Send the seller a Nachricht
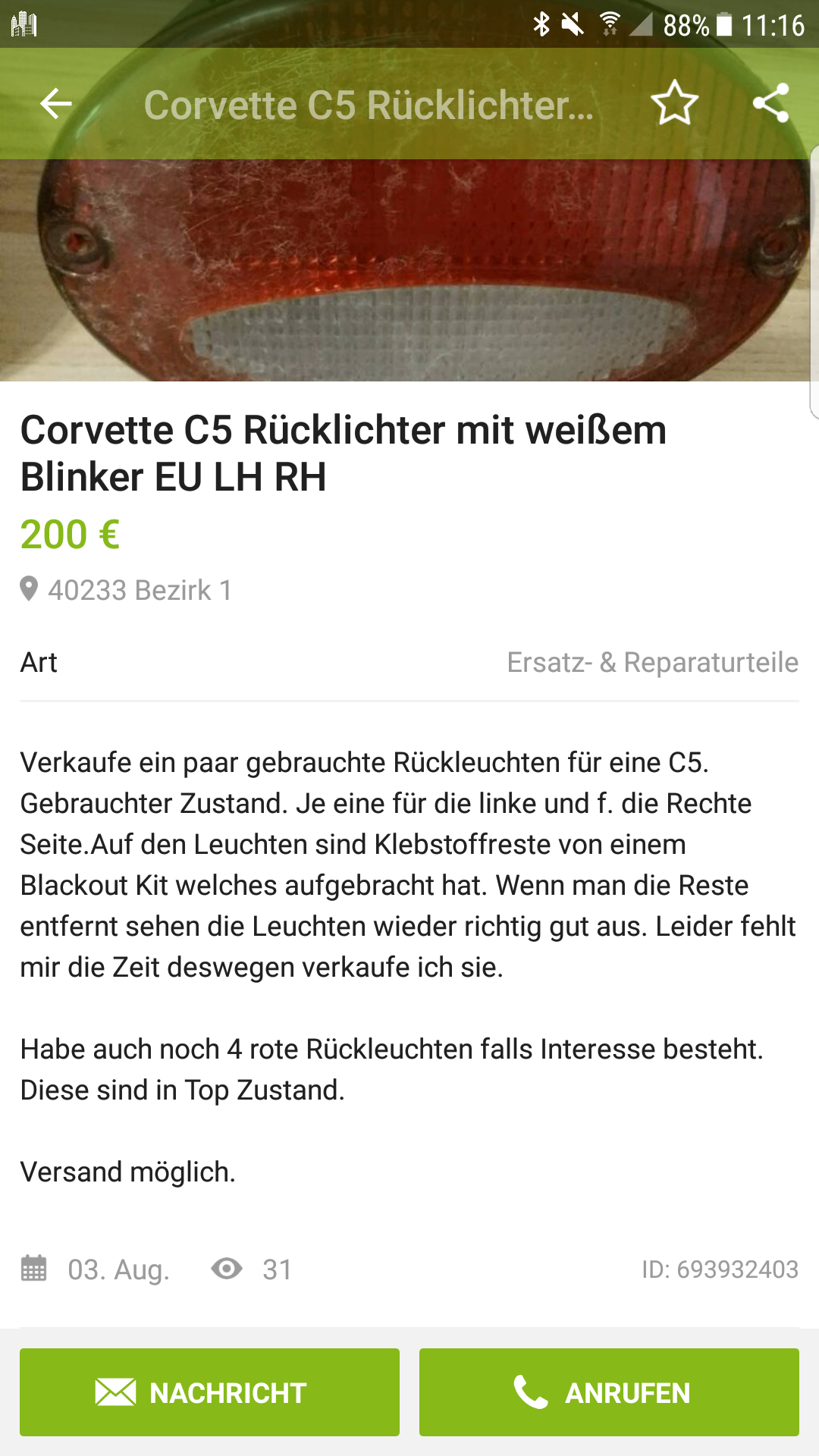 tap(209, 1392)
